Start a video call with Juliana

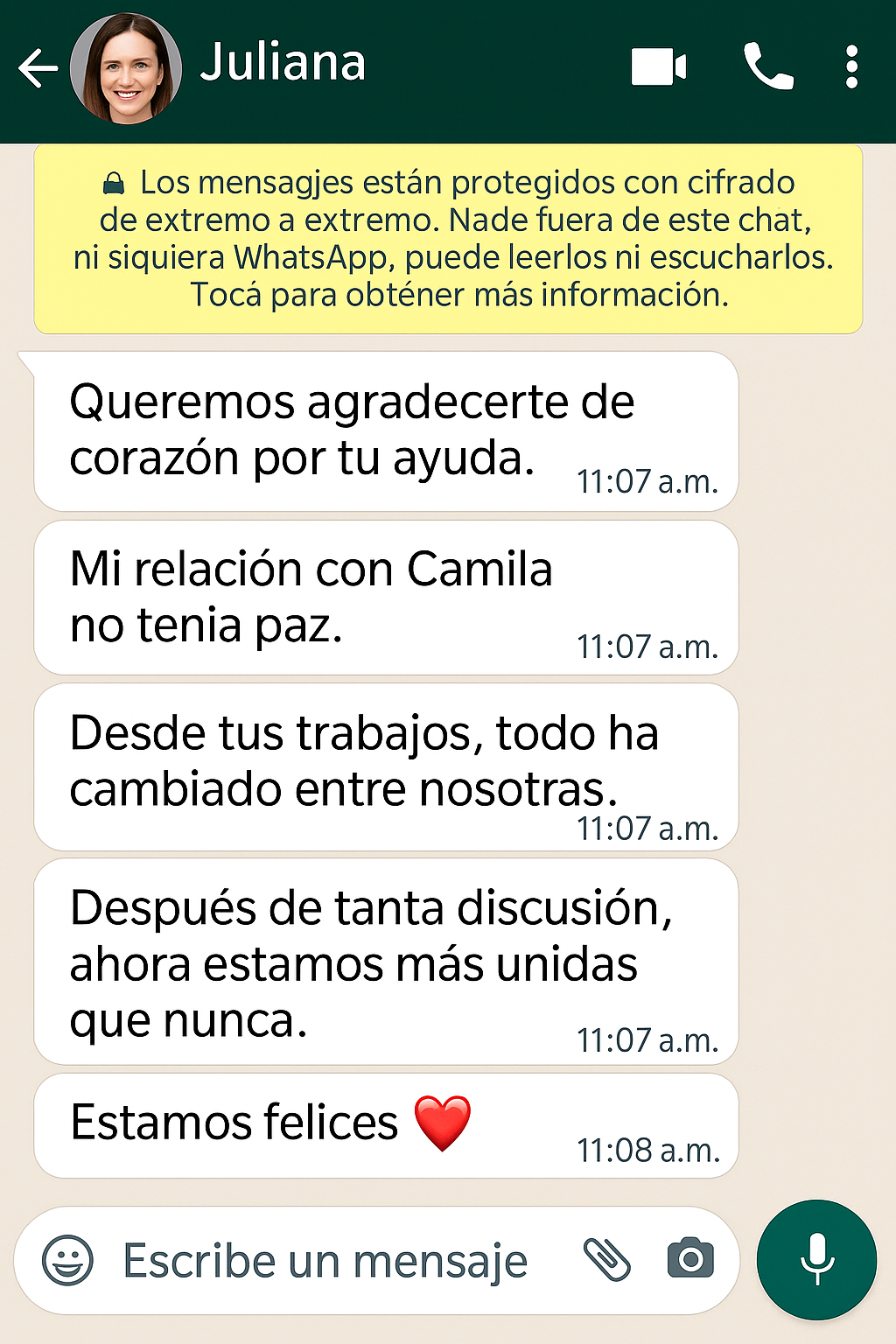(x=658, y=66)
